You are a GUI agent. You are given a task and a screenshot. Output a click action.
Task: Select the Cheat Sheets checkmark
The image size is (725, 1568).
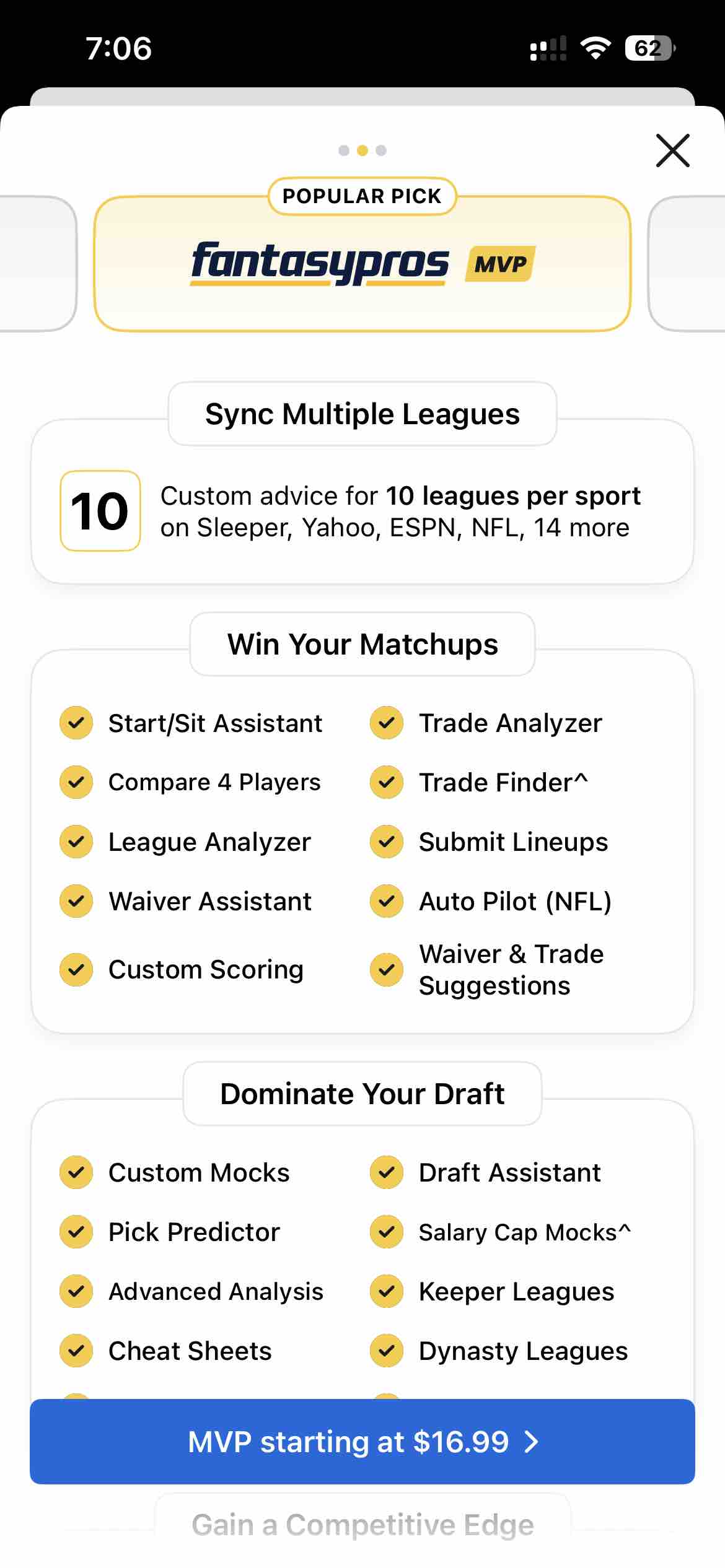click(x=76, y=1351)
